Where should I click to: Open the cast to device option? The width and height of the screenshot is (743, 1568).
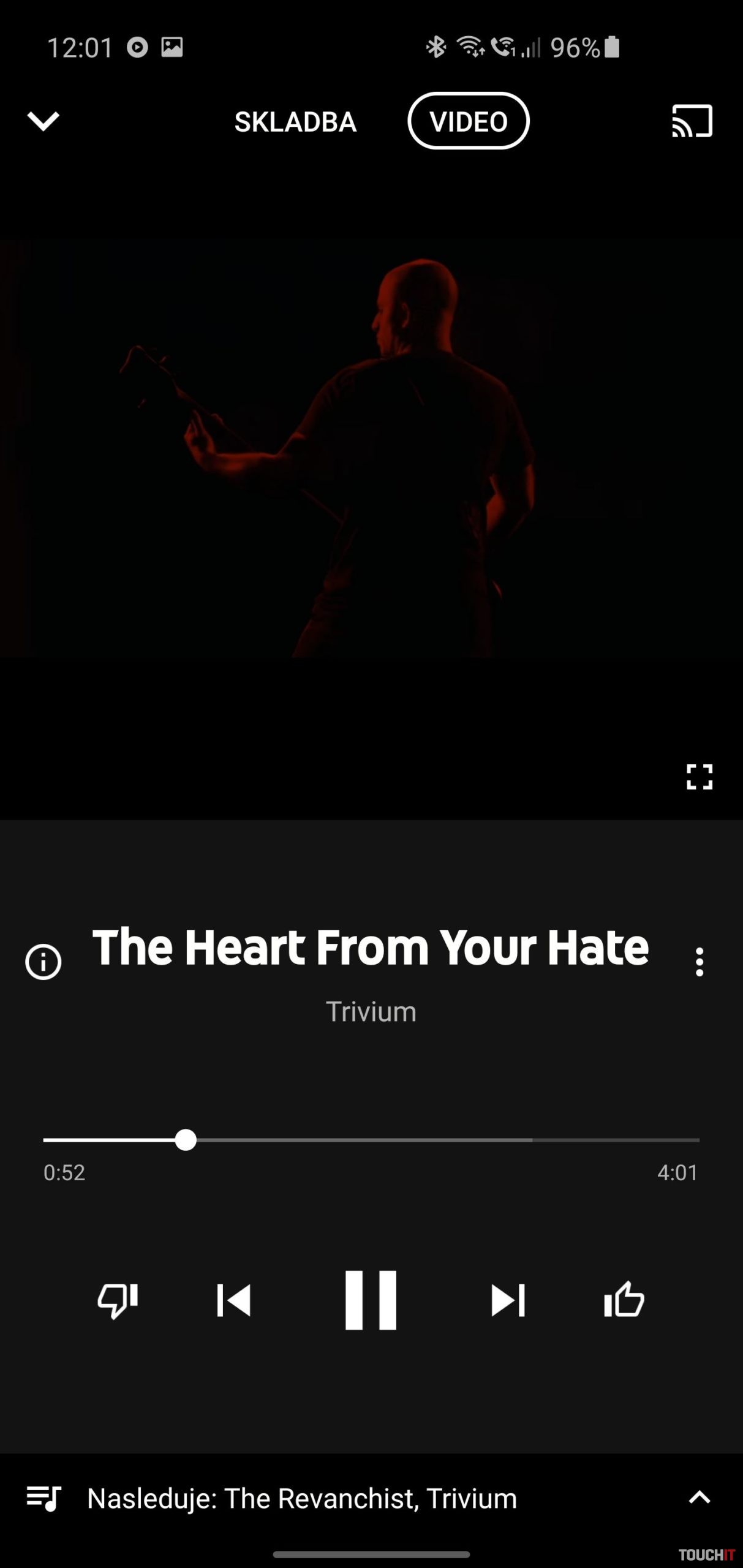click(x=692, y=121)
